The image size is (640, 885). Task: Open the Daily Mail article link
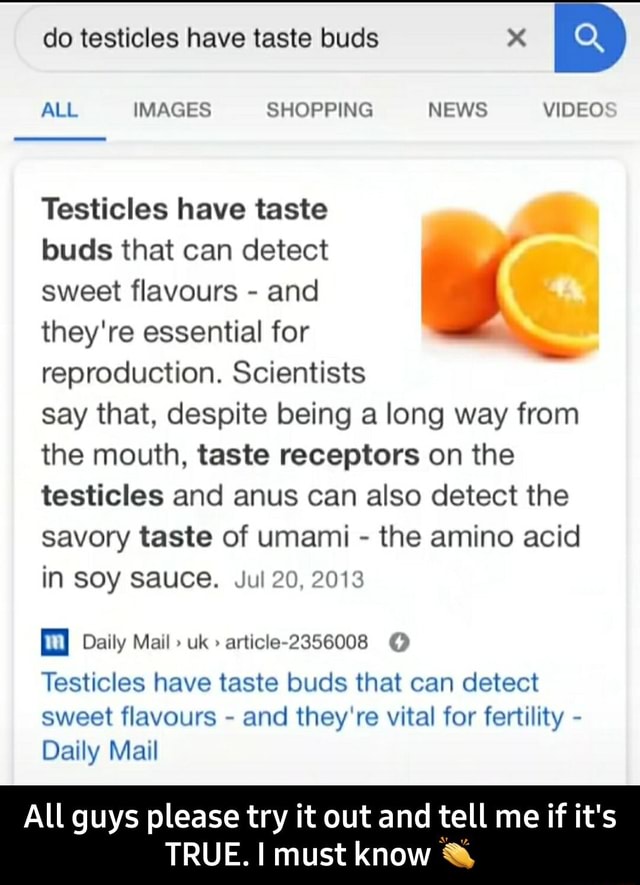click(290, 715)
